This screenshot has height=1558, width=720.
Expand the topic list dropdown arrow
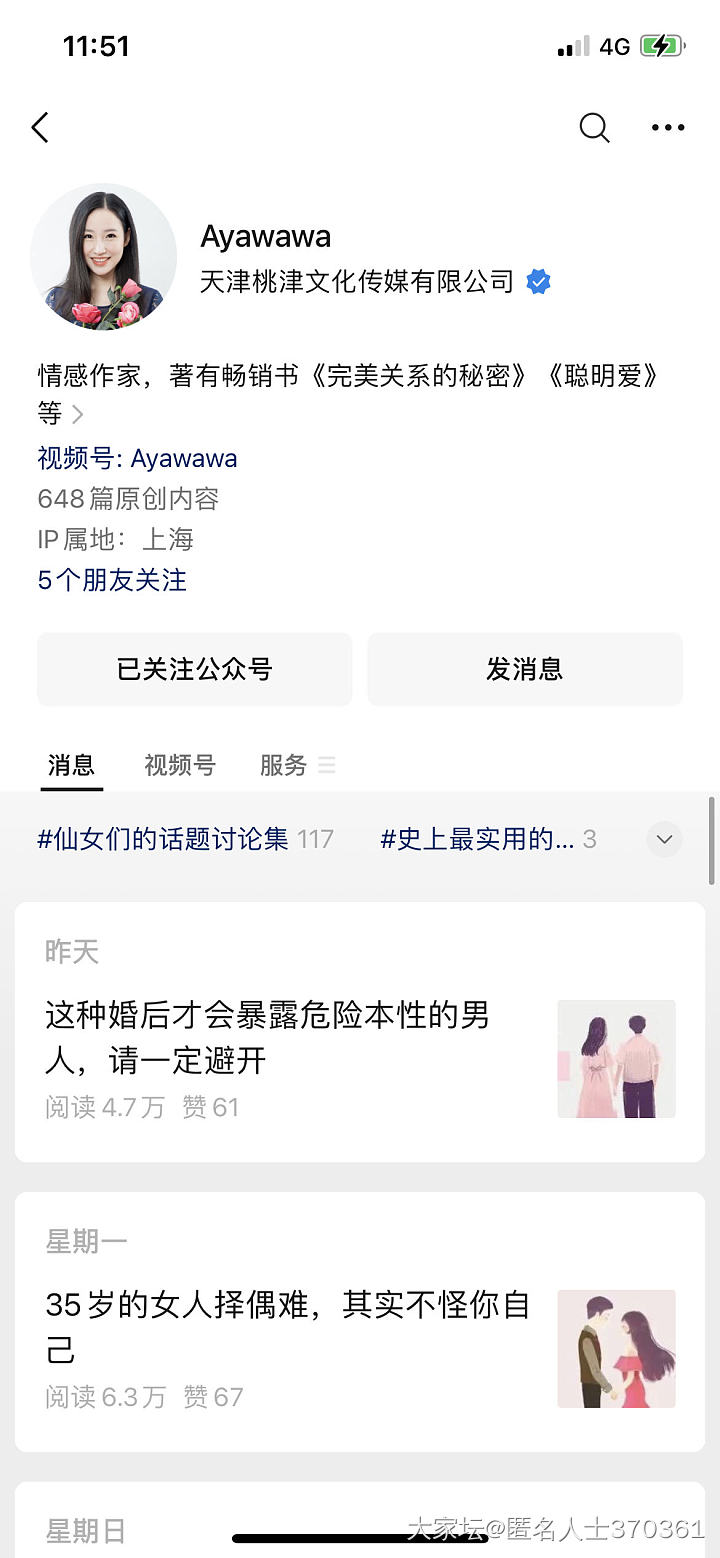click(x=664, y=839)
